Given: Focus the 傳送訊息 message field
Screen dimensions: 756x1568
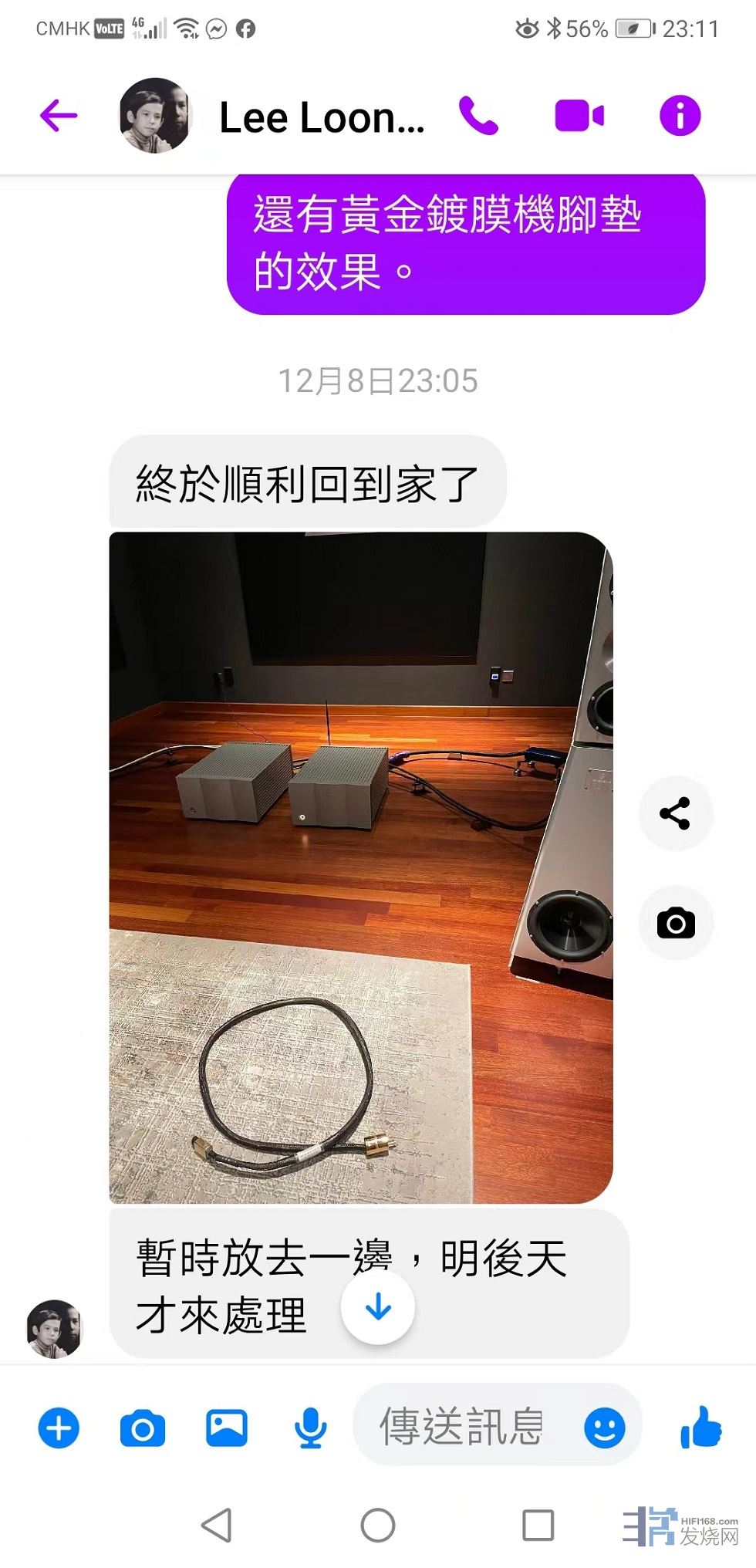Looking at the screenshot, I should (463, 1426).
